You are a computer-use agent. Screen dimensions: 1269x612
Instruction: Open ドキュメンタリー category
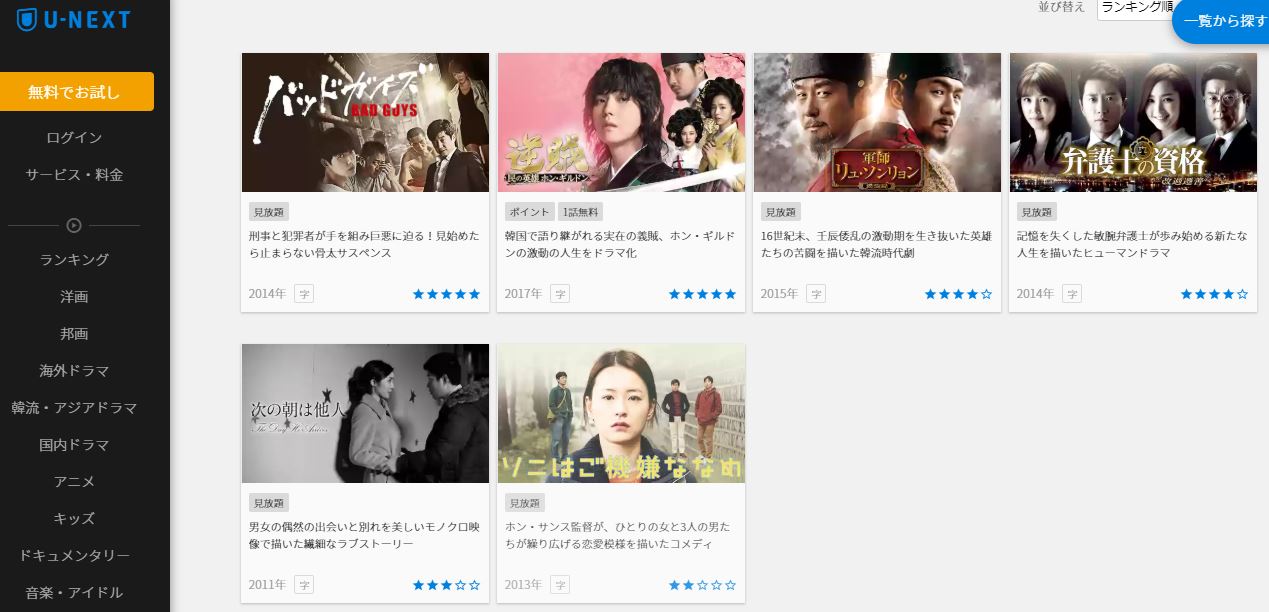point(75,556)
